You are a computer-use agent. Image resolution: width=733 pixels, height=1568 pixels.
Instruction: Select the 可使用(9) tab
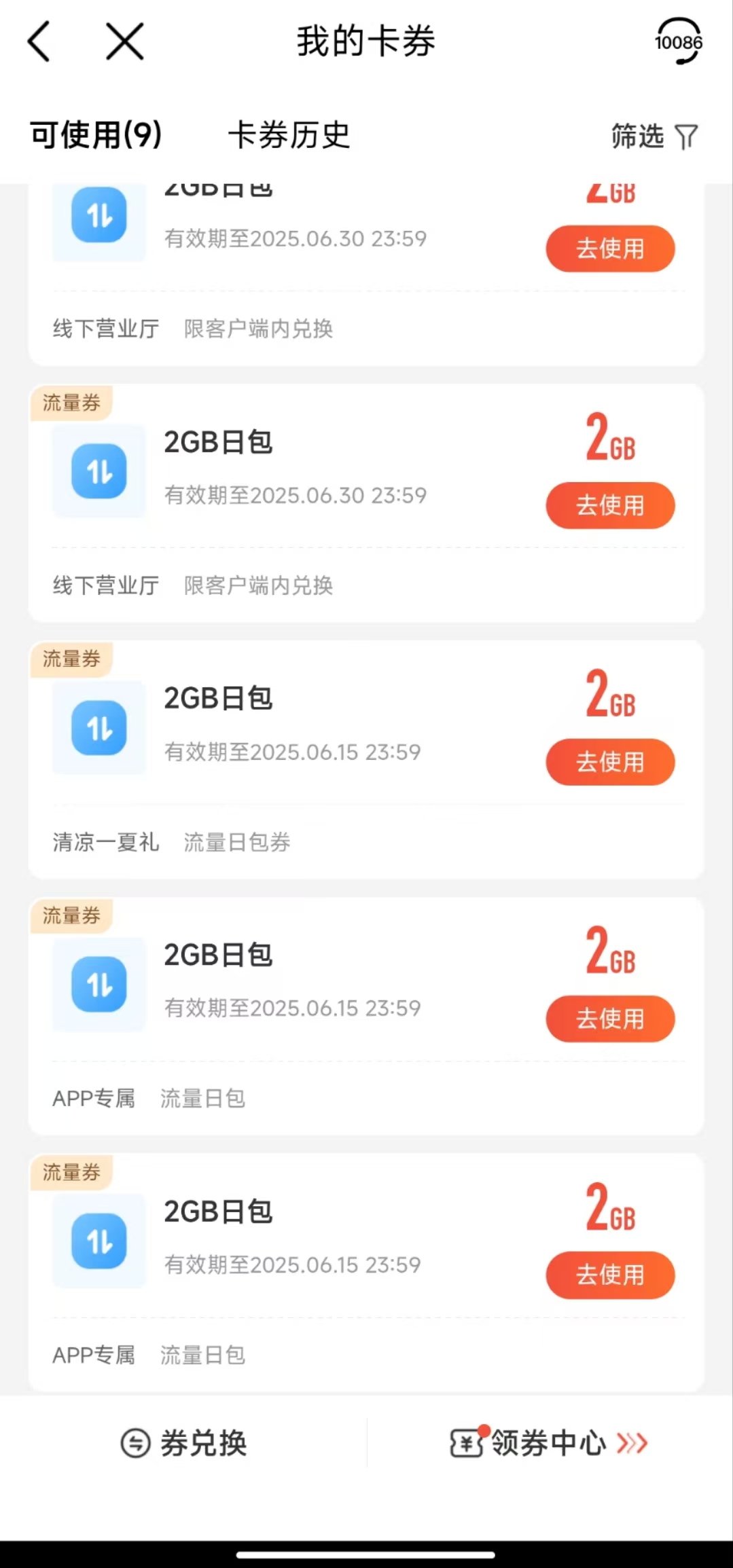click(94, 136)
